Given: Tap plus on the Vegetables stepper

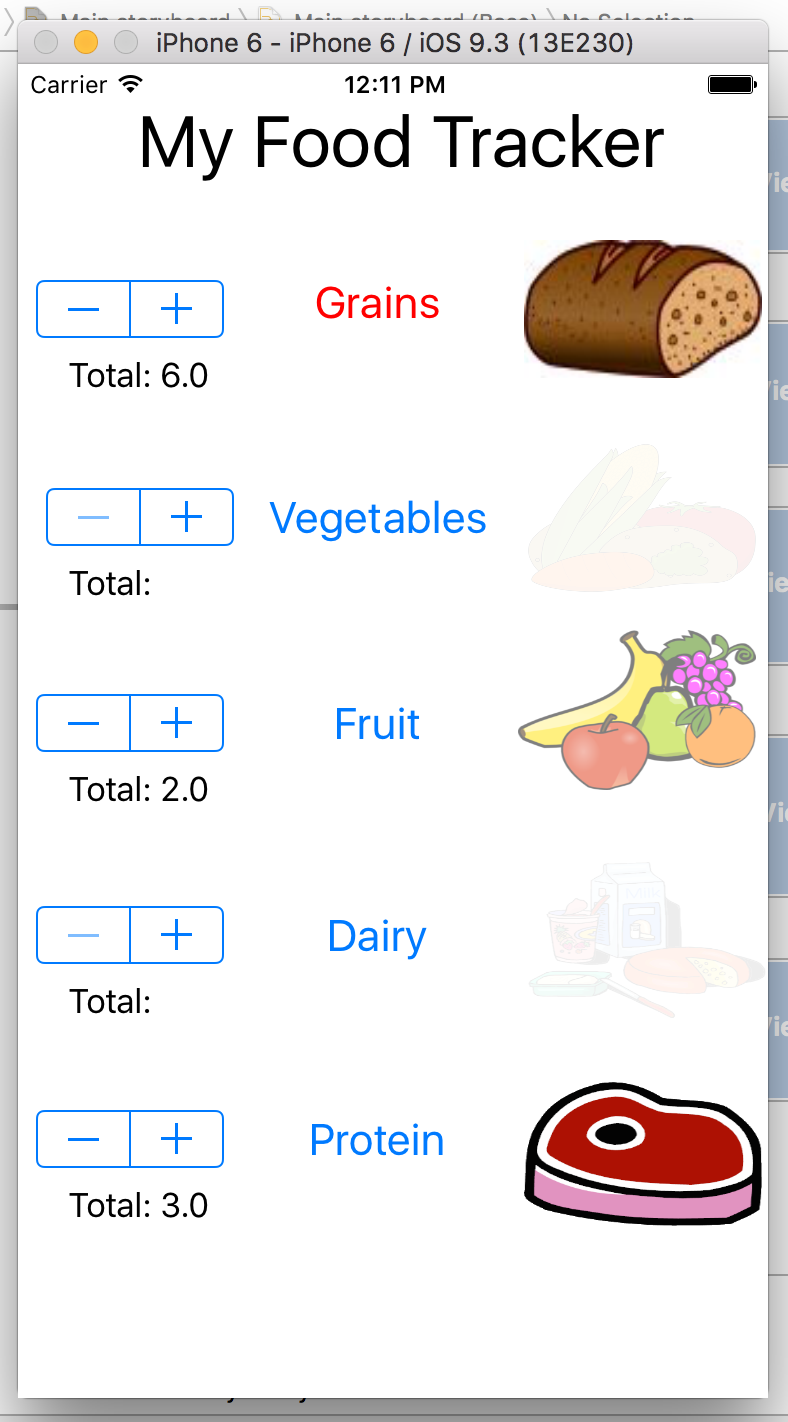Looking at the screenshot, I should pyautogui.click(x=187, y=517).
